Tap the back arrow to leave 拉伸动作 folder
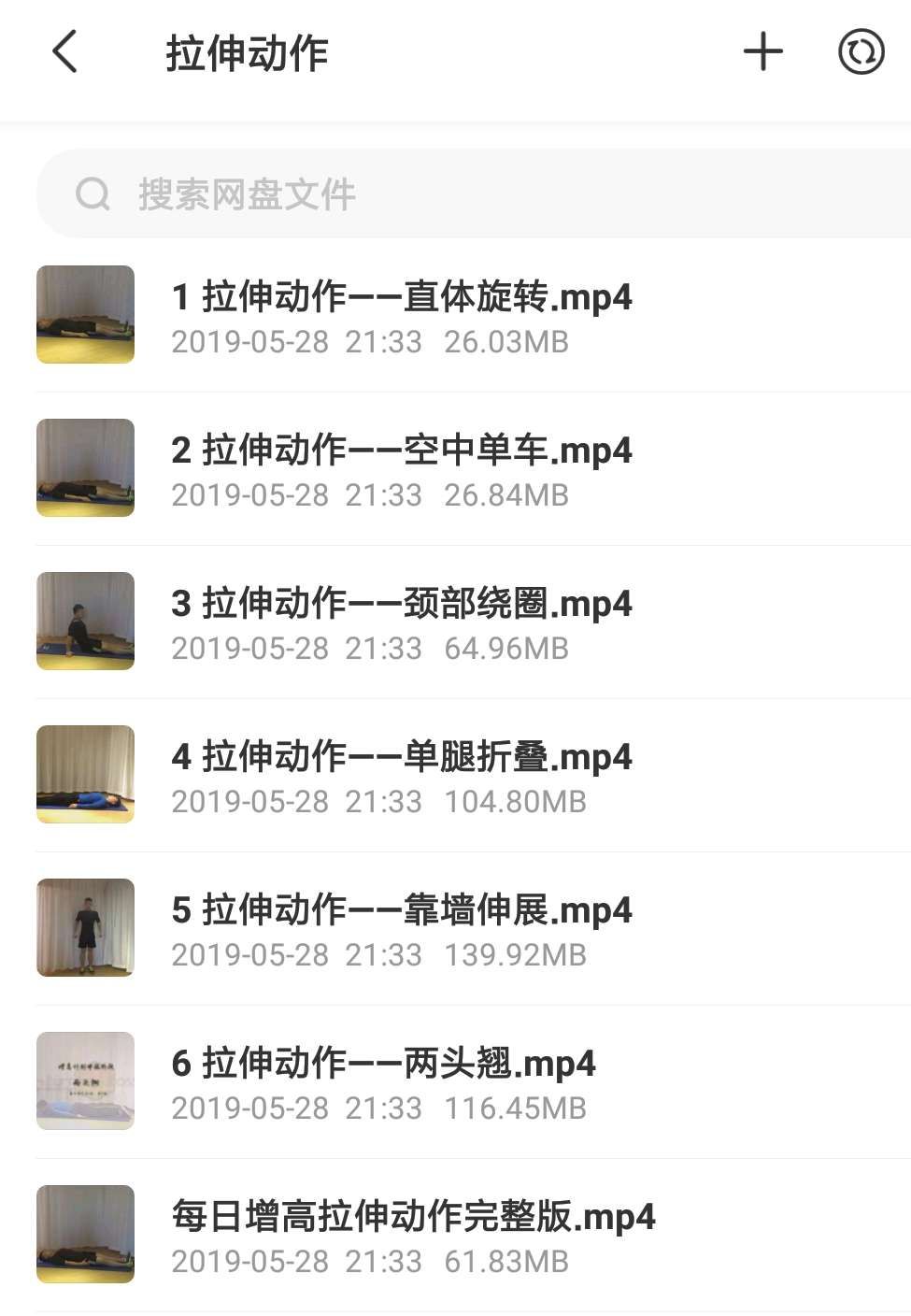Viewport: 911px width, 1316px height. [64, 51]
